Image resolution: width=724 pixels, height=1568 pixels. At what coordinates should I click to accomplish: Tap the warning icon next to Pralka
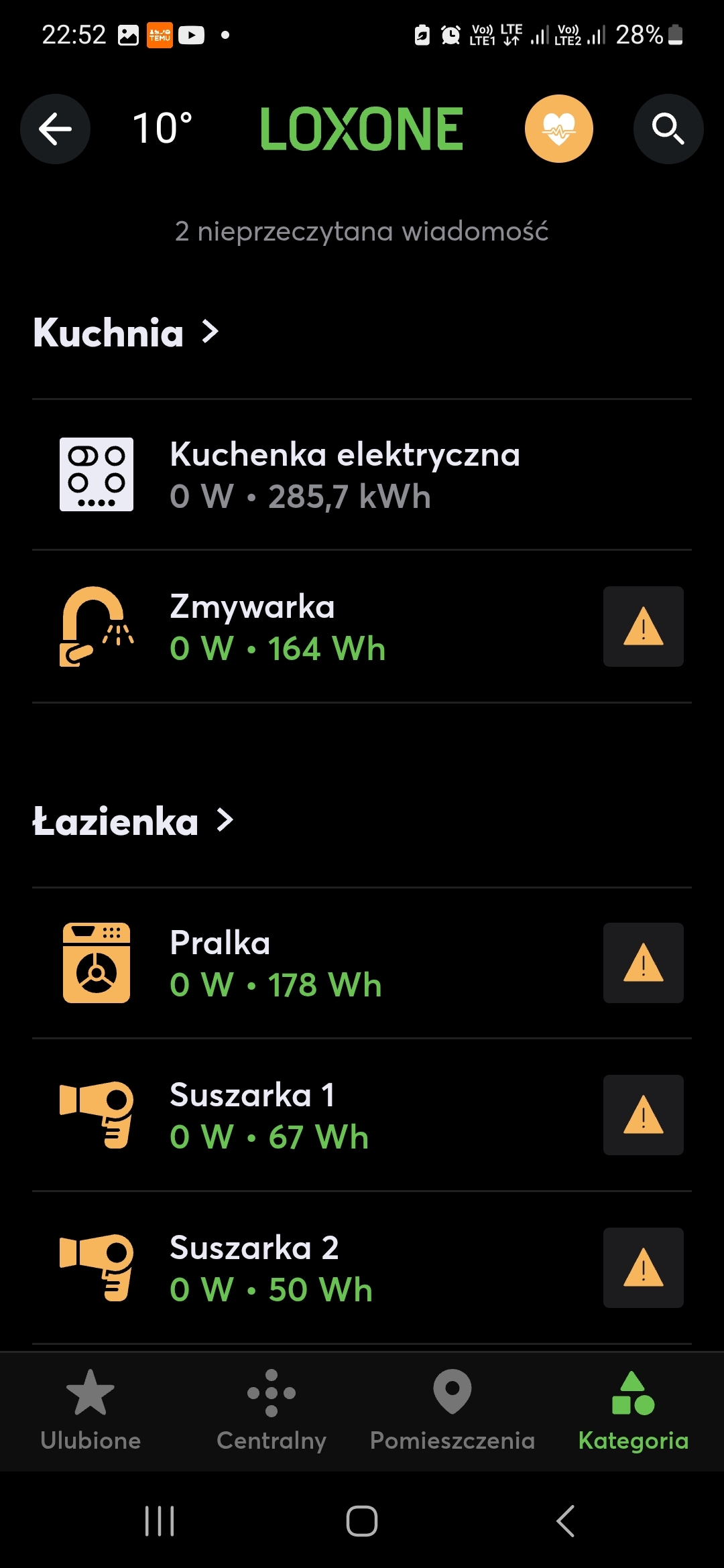coord(644,963)
